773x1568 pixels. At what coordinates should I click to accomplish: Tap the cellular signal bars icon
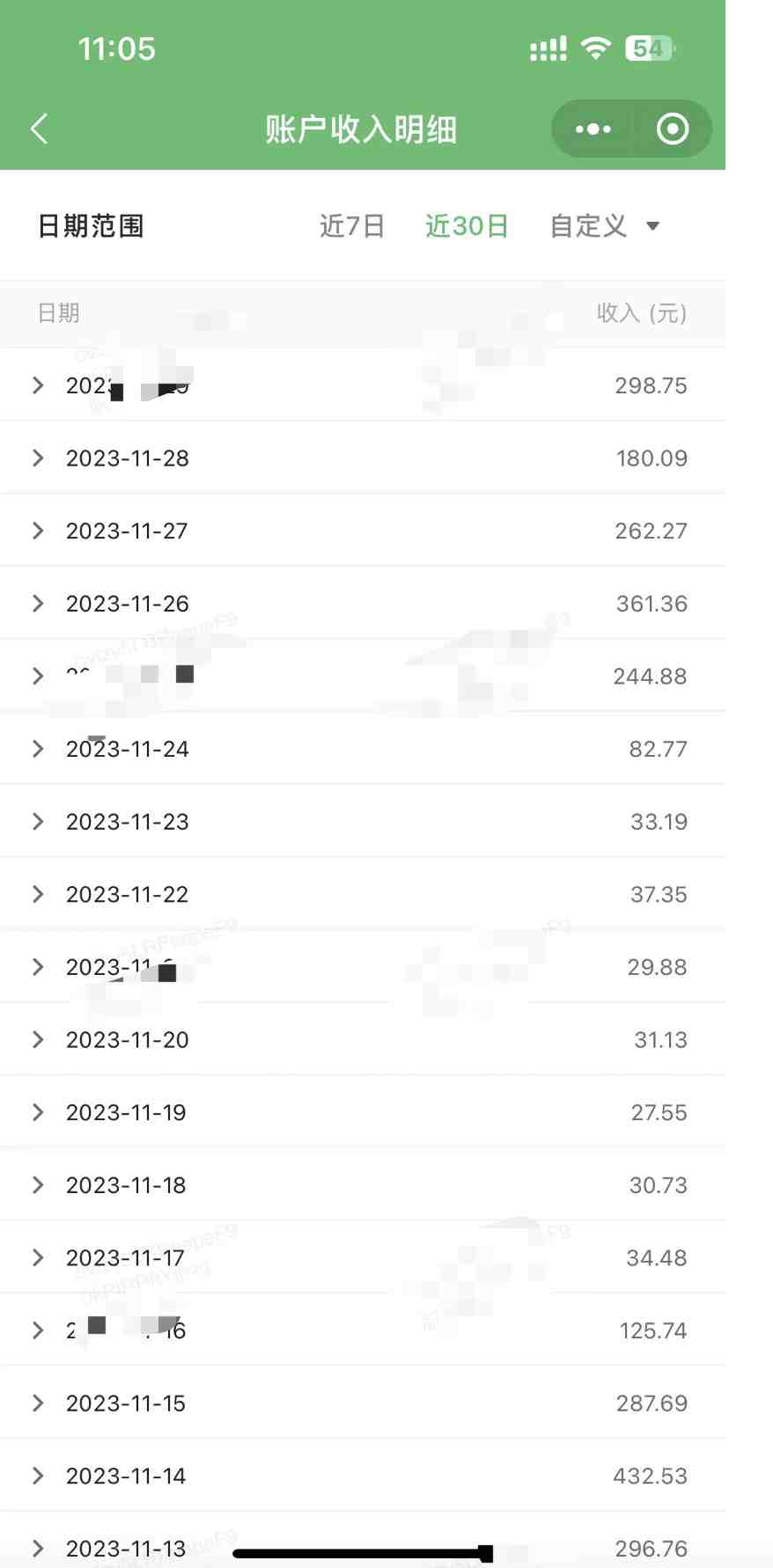(x=547, y=48)
